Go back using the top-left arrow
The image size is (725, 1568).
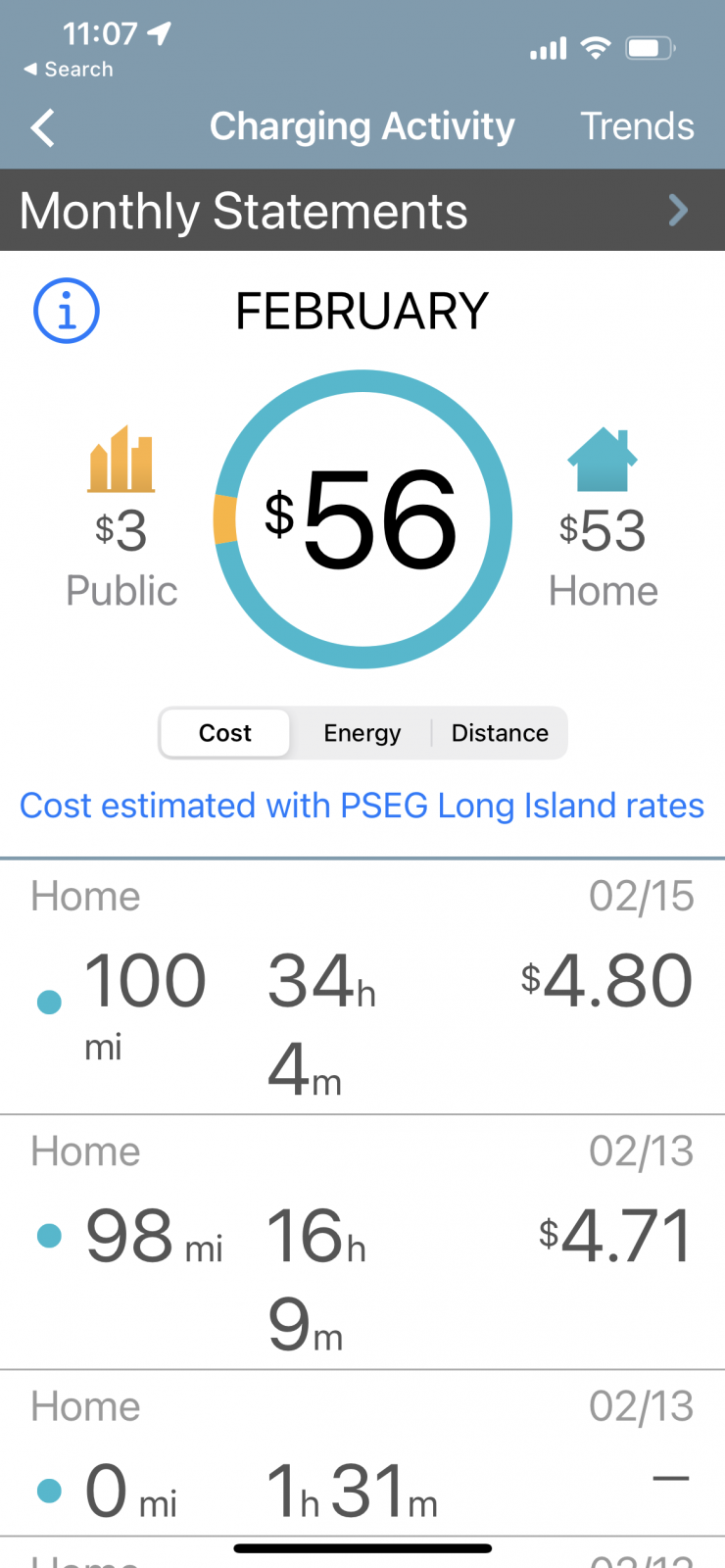coord(43,127)
